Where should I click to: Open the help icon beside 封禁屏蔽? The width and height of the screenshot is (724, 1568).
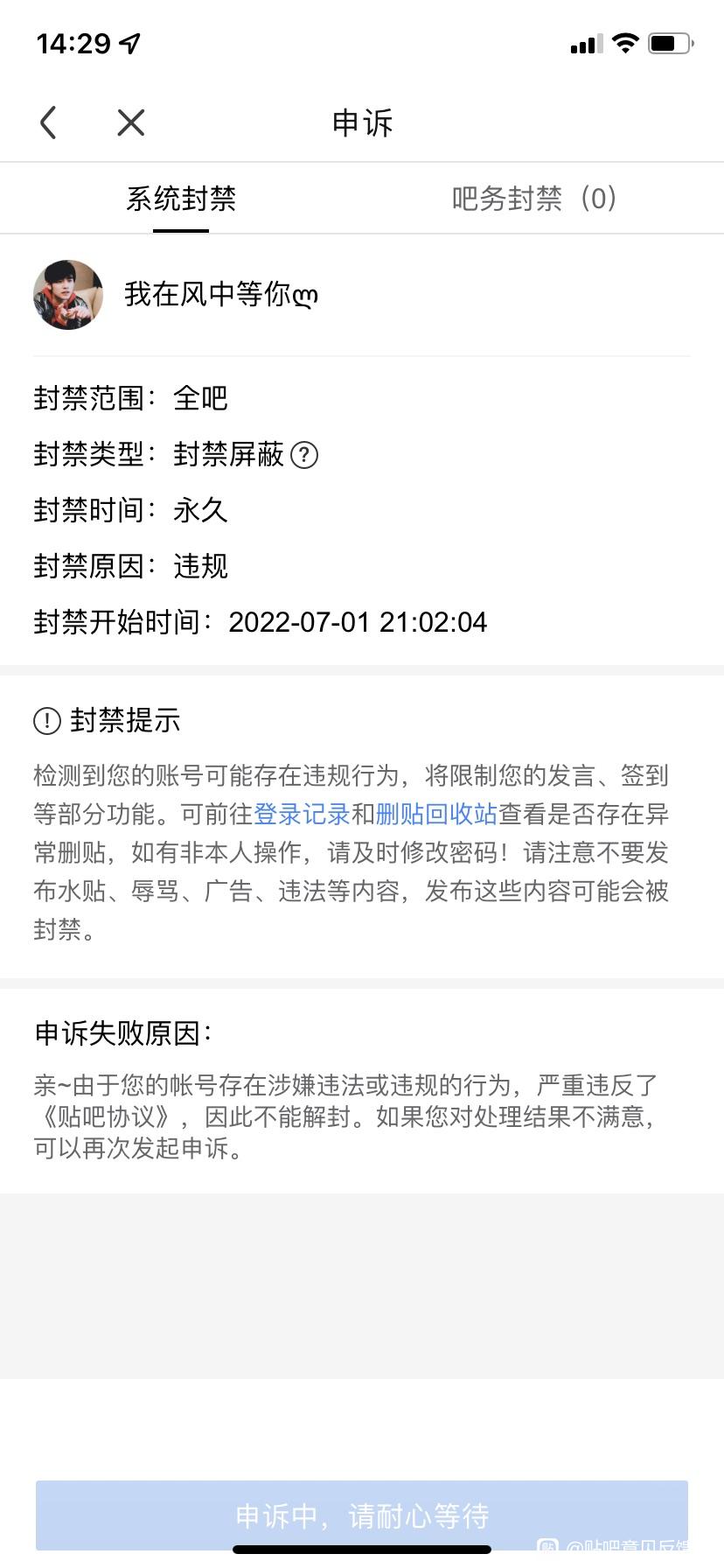pyautogui.click(x=304, y=455)
